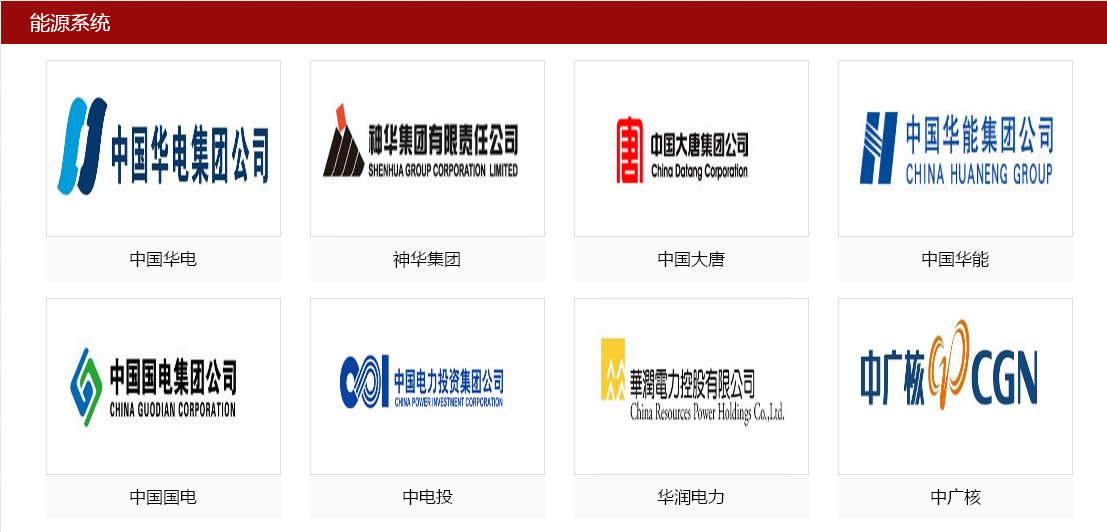Open the 中国华电 company card

pos(163,150)
